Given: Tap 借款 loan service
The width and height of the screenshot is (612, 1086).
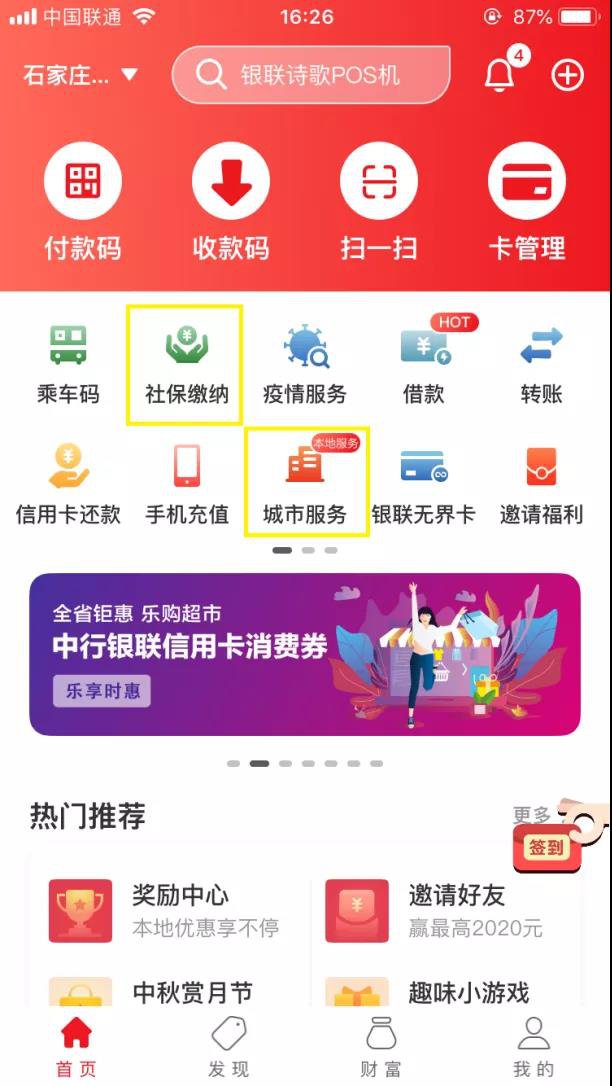Looking at the screenshot, I should [x=423, y=364].
